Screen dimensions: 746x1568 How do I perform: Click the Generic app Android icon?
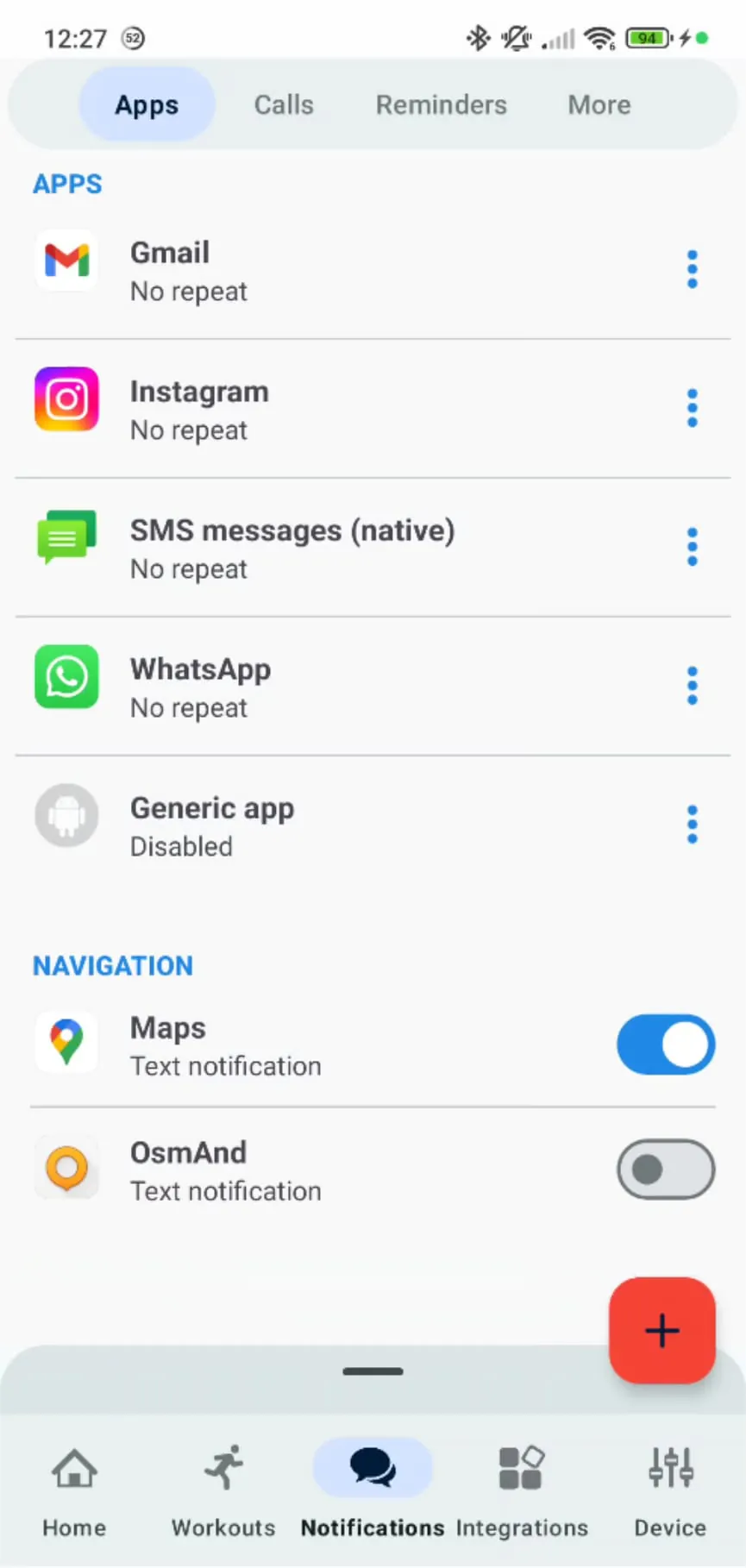pos(66,816)
